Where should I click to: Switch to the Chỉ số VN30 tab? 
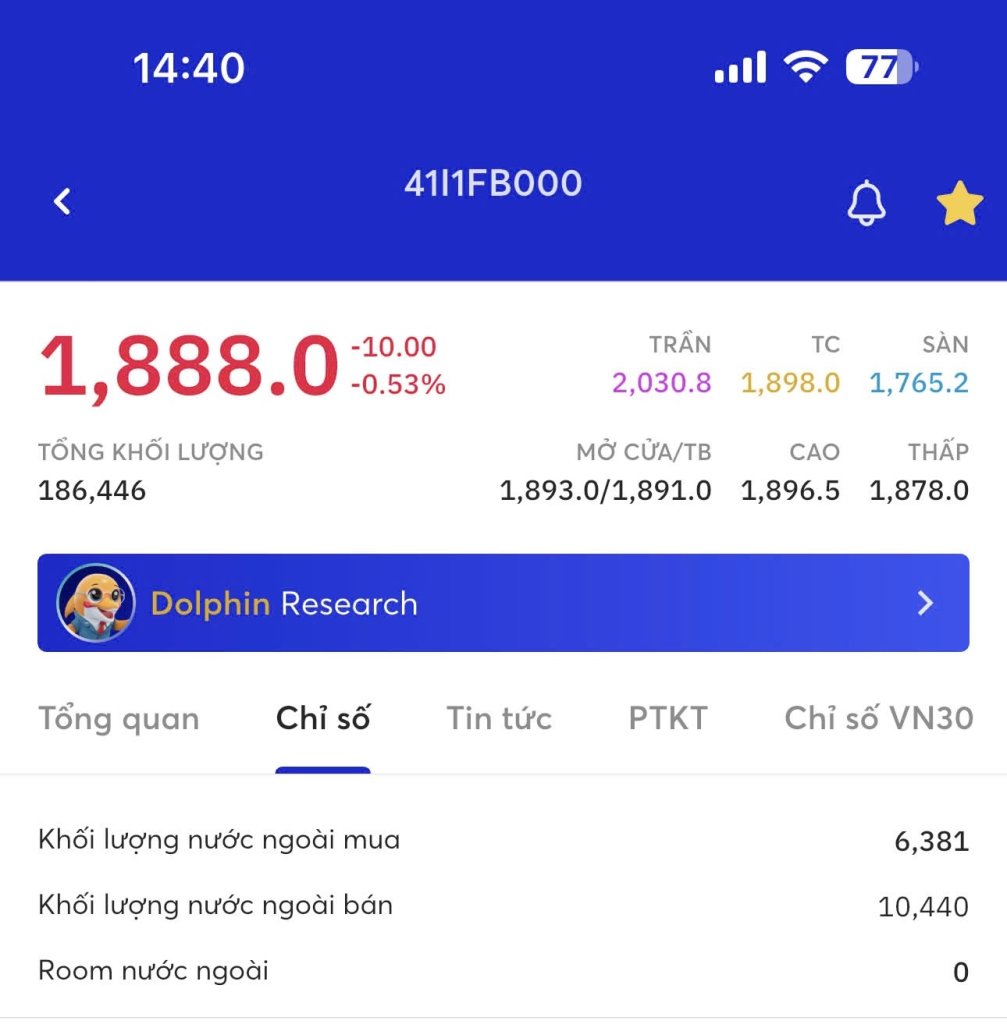(878, 719)
